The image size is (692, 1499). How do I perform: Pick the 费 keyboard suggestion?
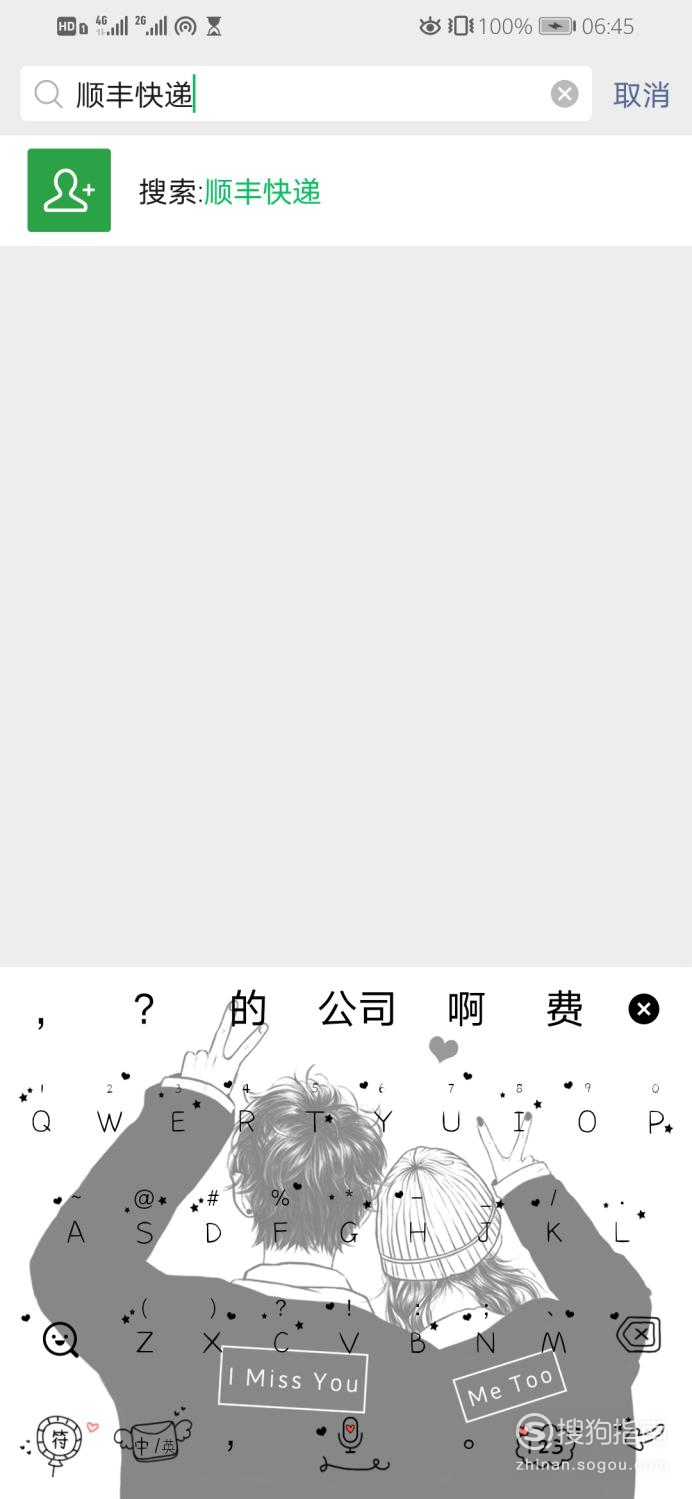(x=564, y=1009)
